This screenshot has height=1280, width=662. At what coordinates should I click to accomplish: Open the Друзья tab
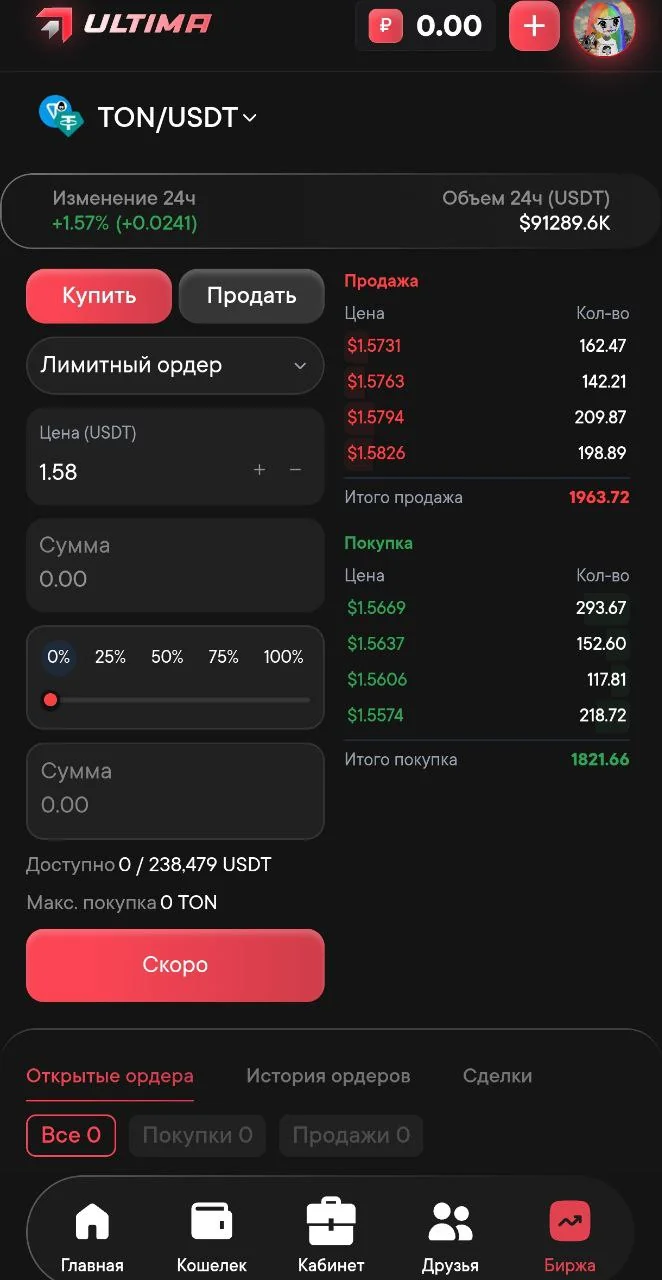tap(450, 1238)
